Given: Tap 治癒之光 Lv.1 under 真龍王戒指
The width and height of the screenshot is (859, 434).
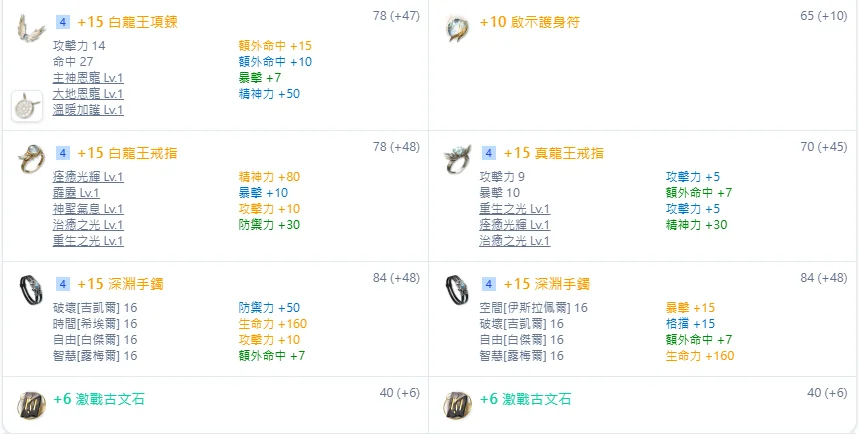Looking at the screenshot, I should (514, 241).
